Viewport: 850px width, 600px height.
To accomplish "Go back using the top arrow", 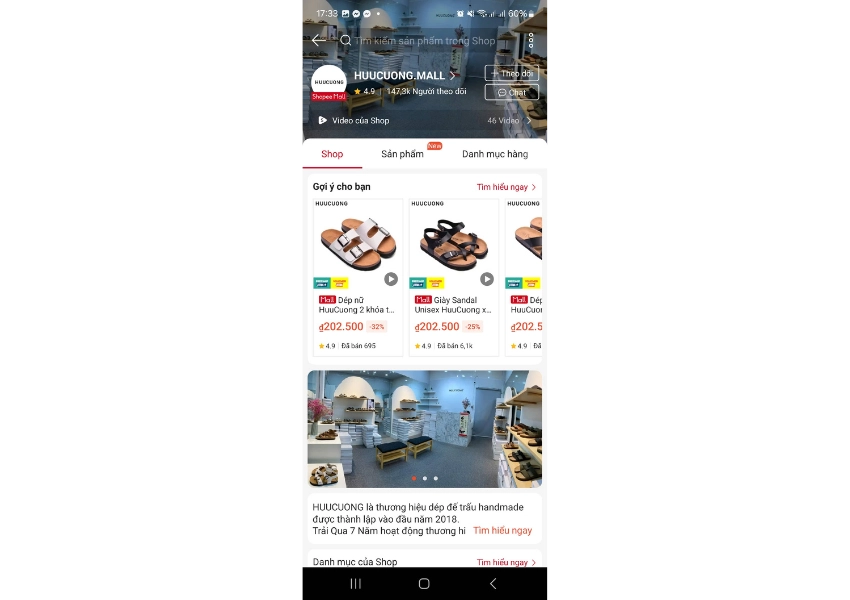I will tap(318, 40).
